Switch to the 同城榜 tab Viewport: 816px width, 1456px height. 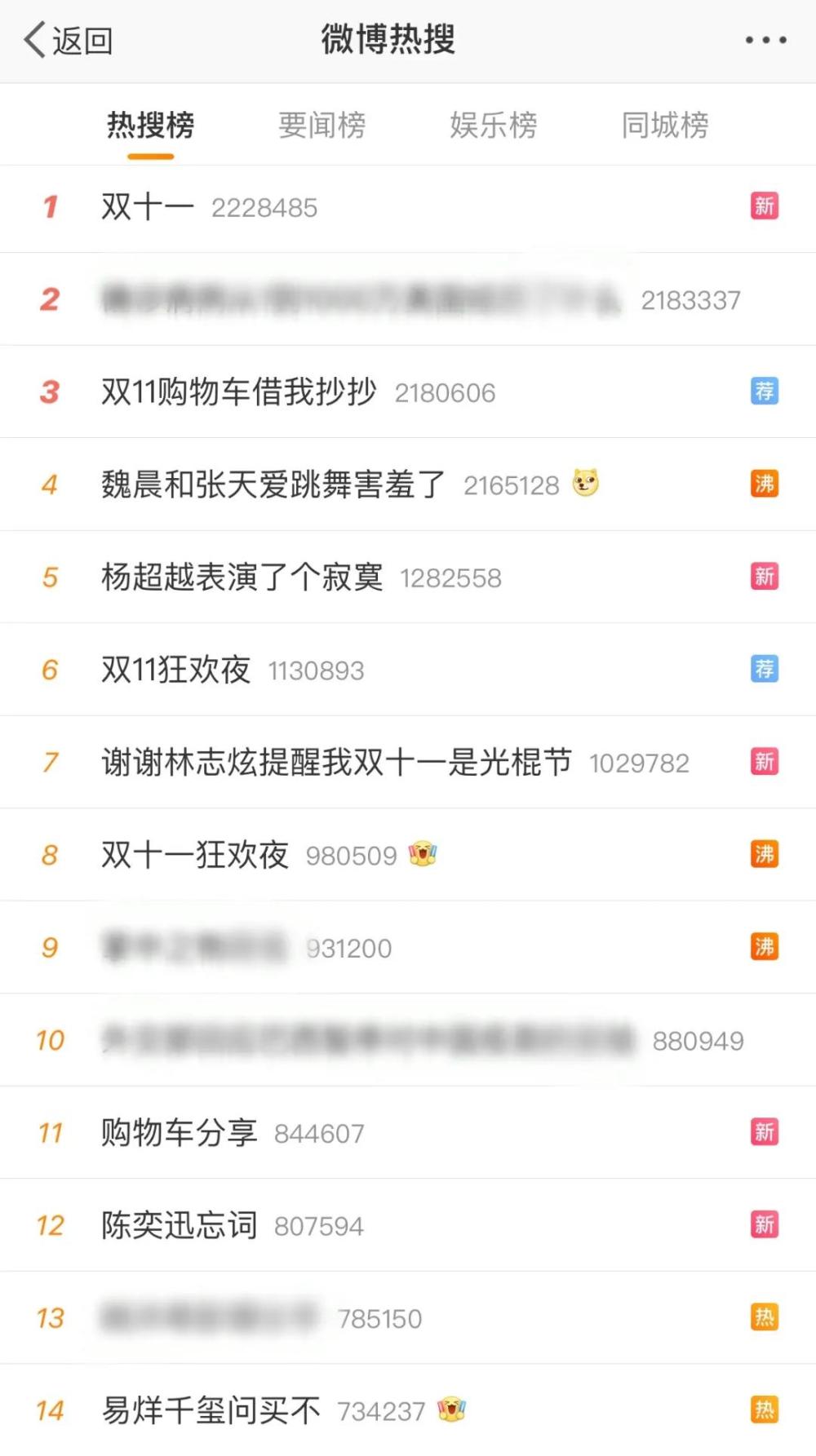[665, 125]
